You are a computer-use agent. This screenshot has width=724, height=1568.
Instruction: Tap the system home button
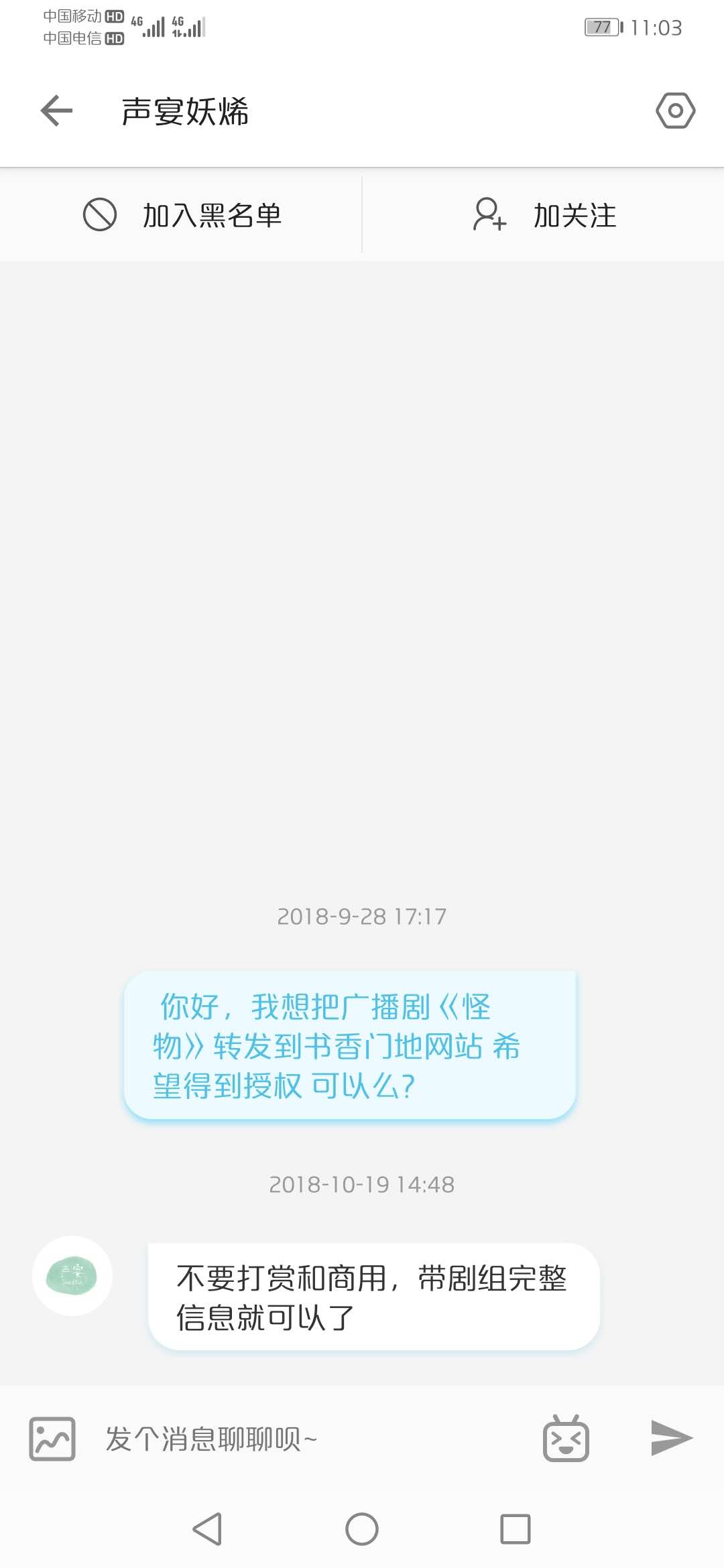(362, 1529)
